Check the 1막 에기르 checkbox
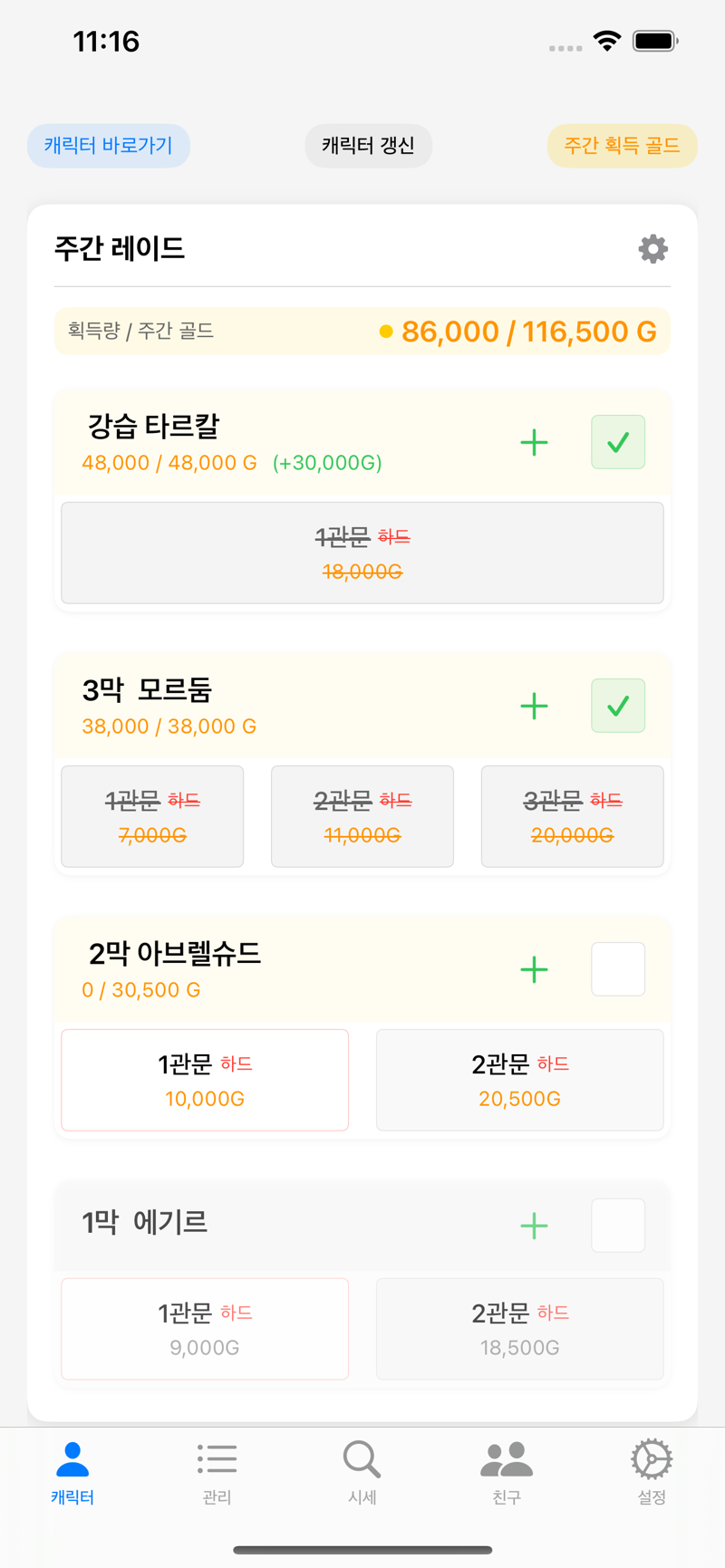The width and height of the screenshot is (725, 1568). [x=618, y=1226]
